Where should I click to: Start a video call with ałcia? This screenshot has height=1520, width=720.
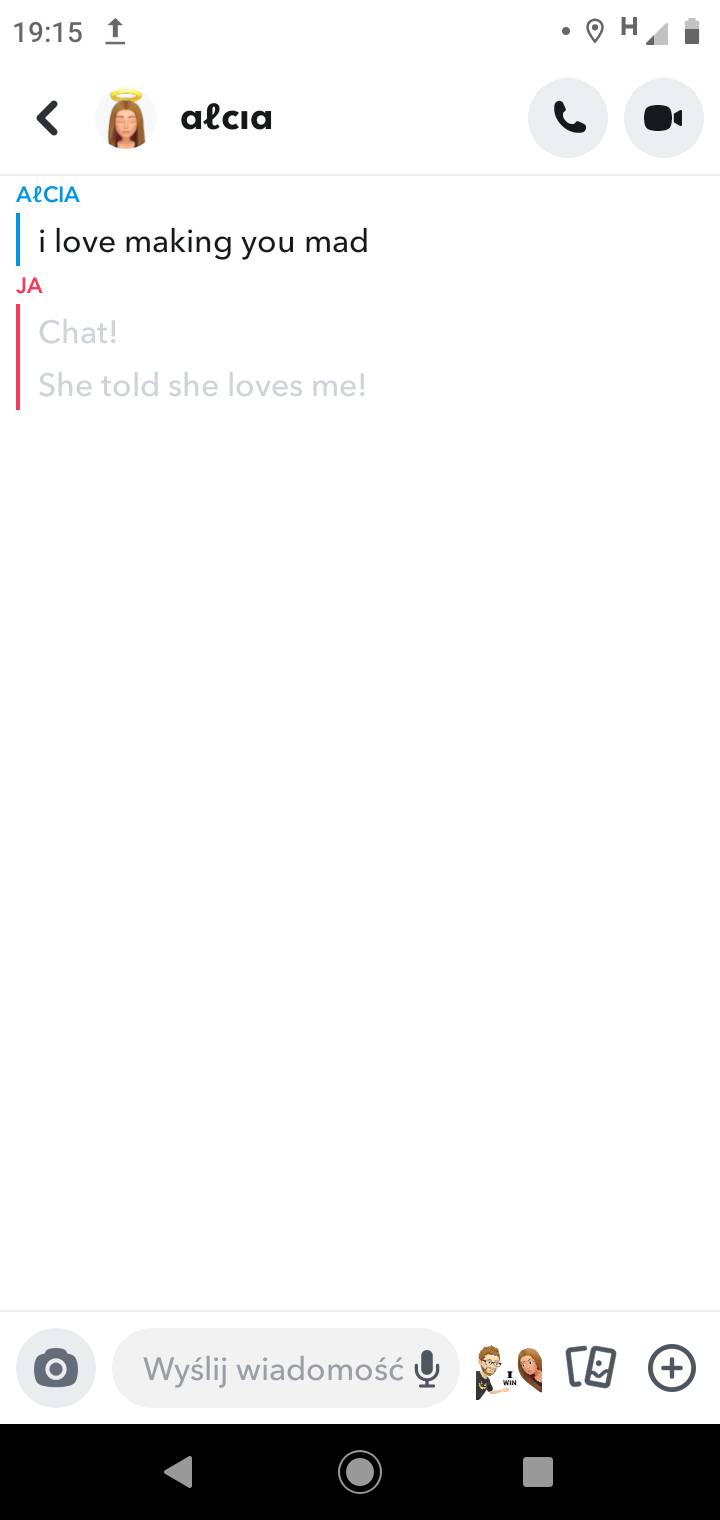[663, 118]
